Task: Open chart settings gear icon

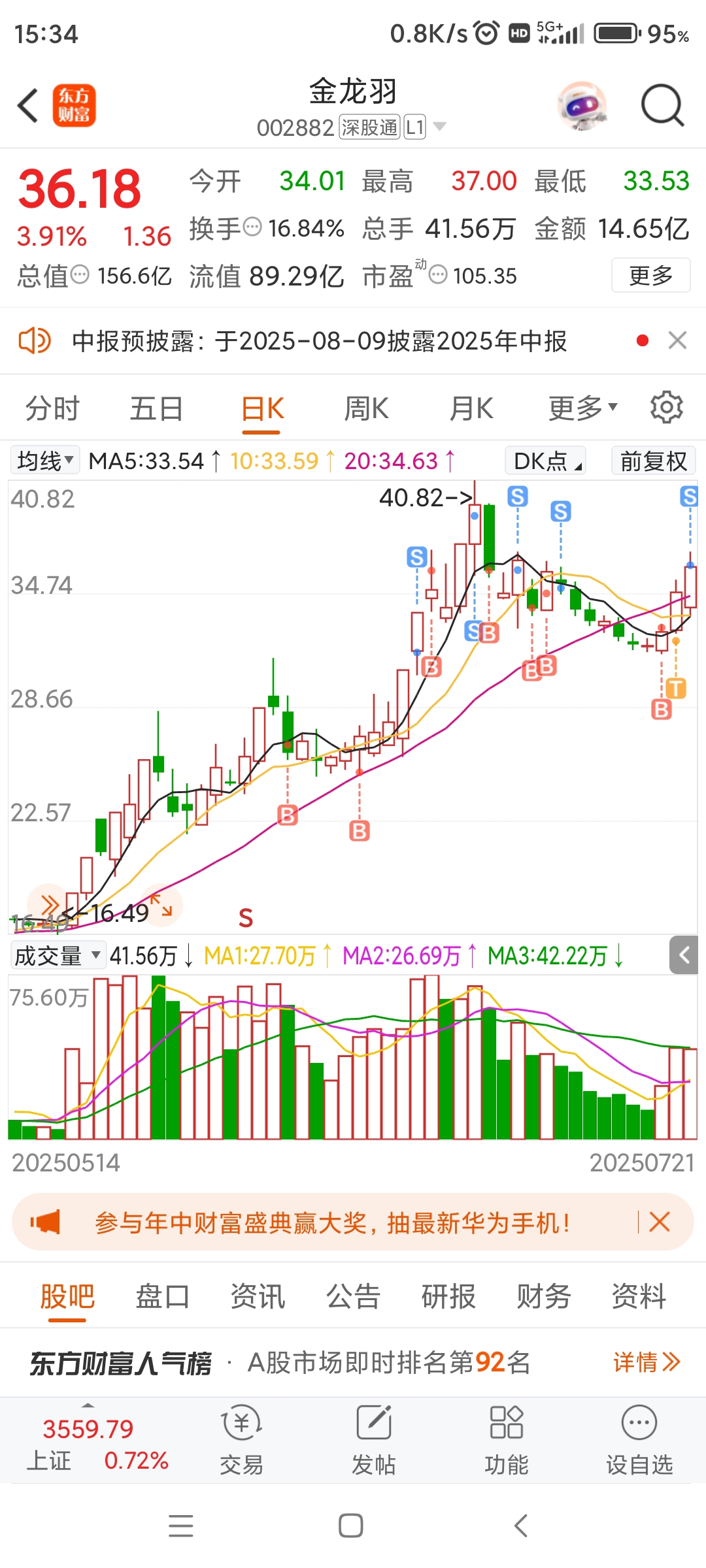Action: pyautogui.click(x=667, y=408)
